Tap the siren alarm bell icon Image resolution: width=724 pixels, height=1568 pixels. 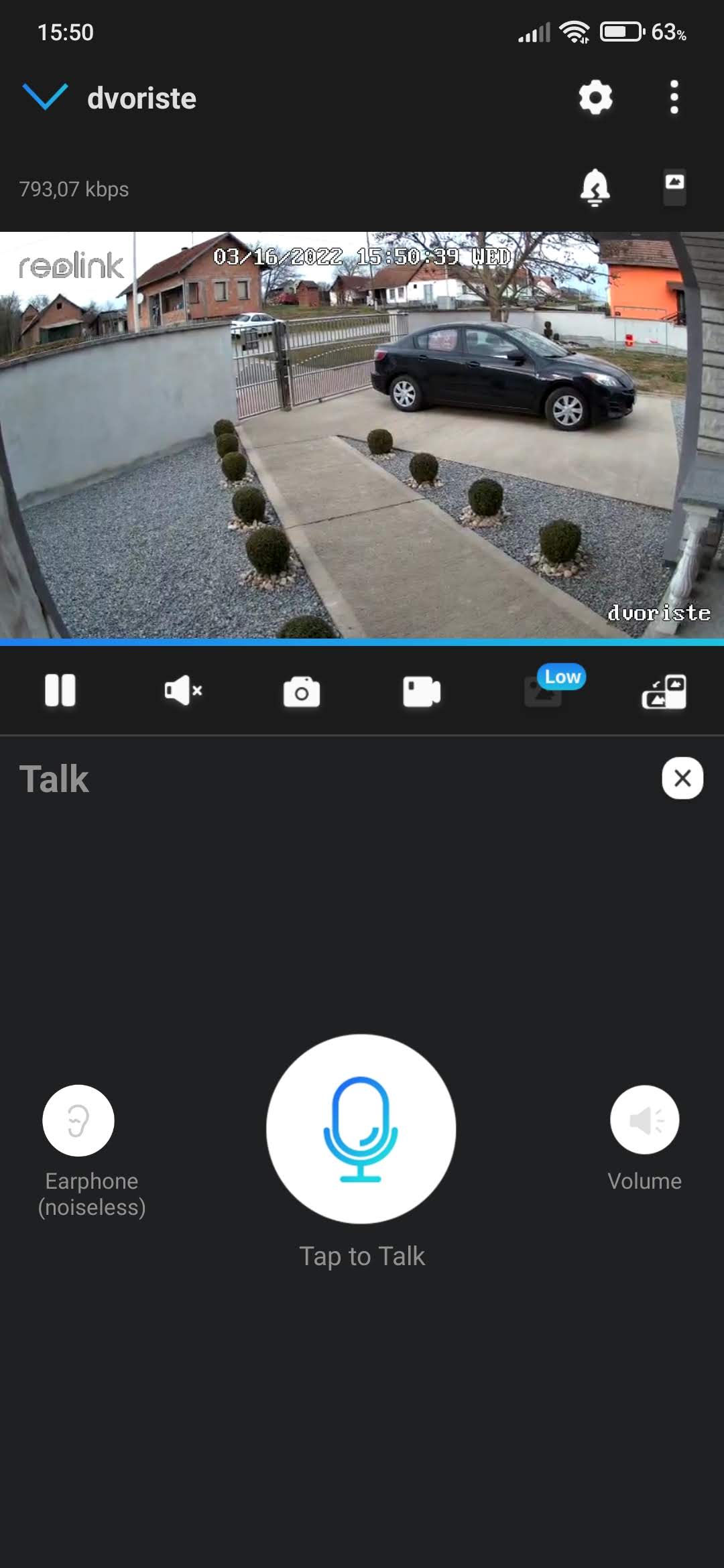point(595,187)
